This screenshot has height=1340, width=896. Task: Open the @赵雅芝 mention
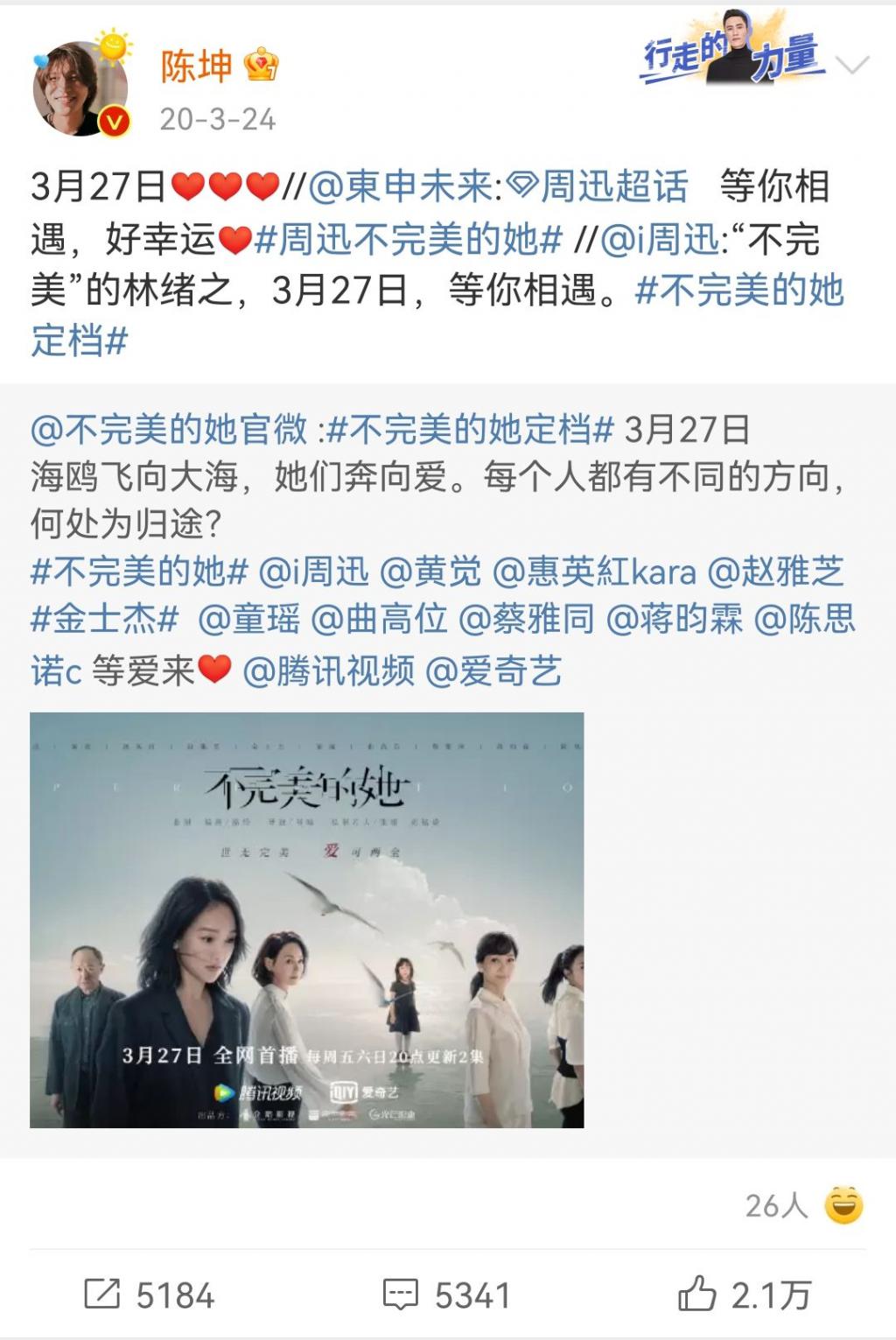775,572
